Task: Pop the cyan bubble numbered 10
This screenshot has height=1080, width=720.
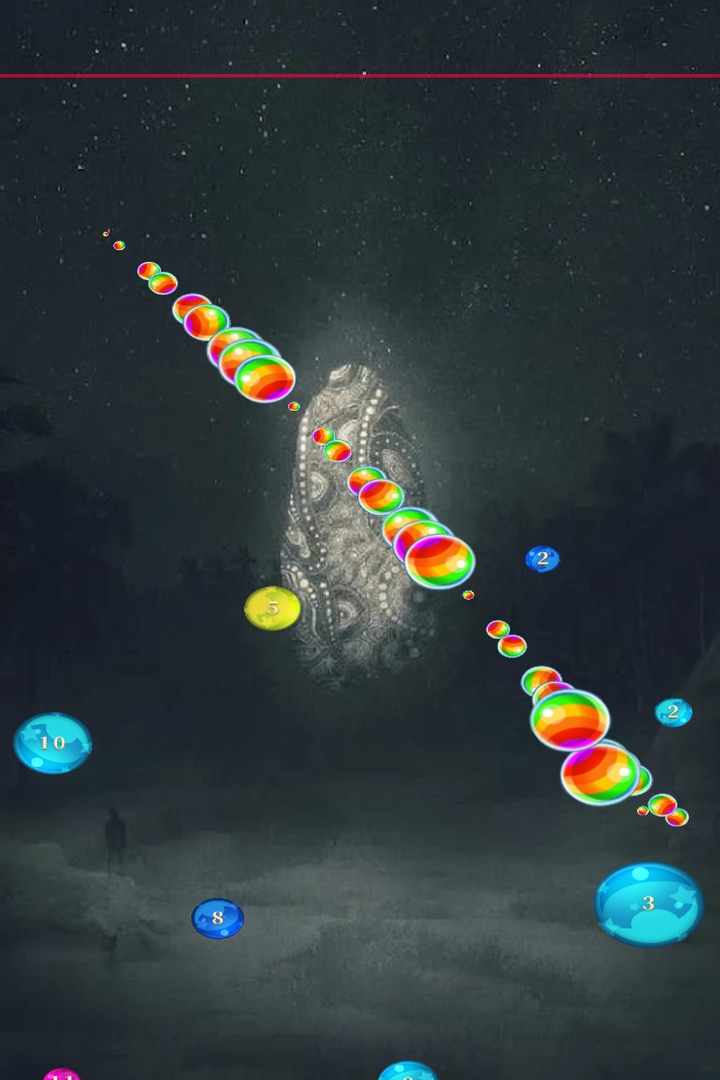Action: (52, 743)
